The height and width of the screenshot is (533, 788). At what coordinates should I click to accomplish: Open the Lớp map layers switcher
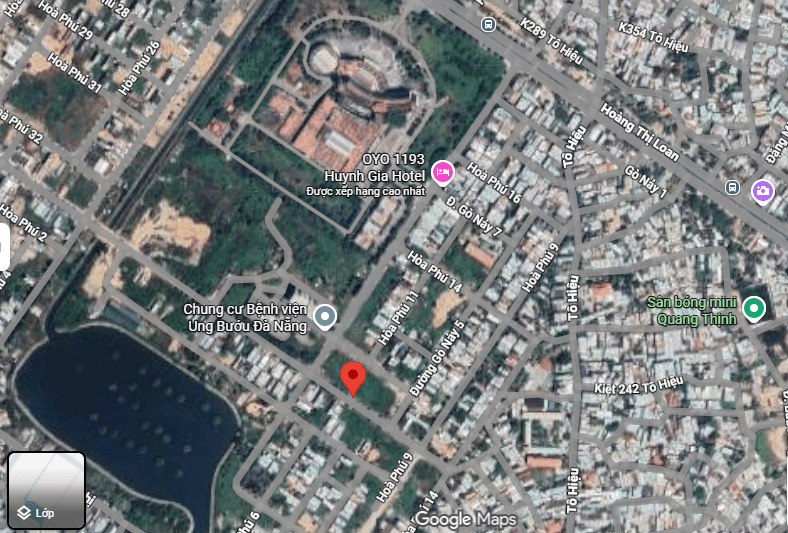46,490
